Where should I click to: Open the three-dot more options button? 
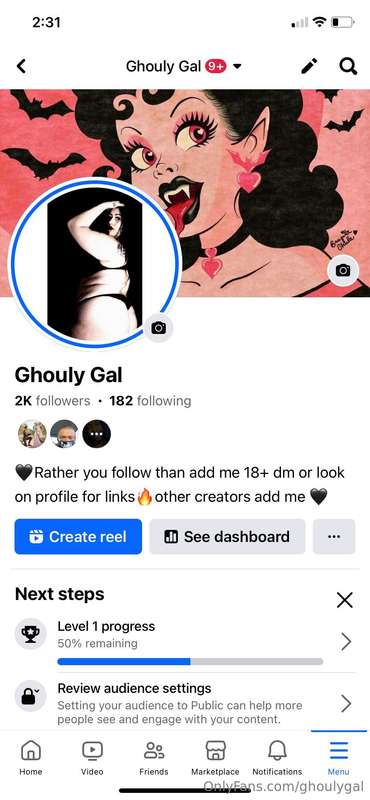tap(334, 537)
